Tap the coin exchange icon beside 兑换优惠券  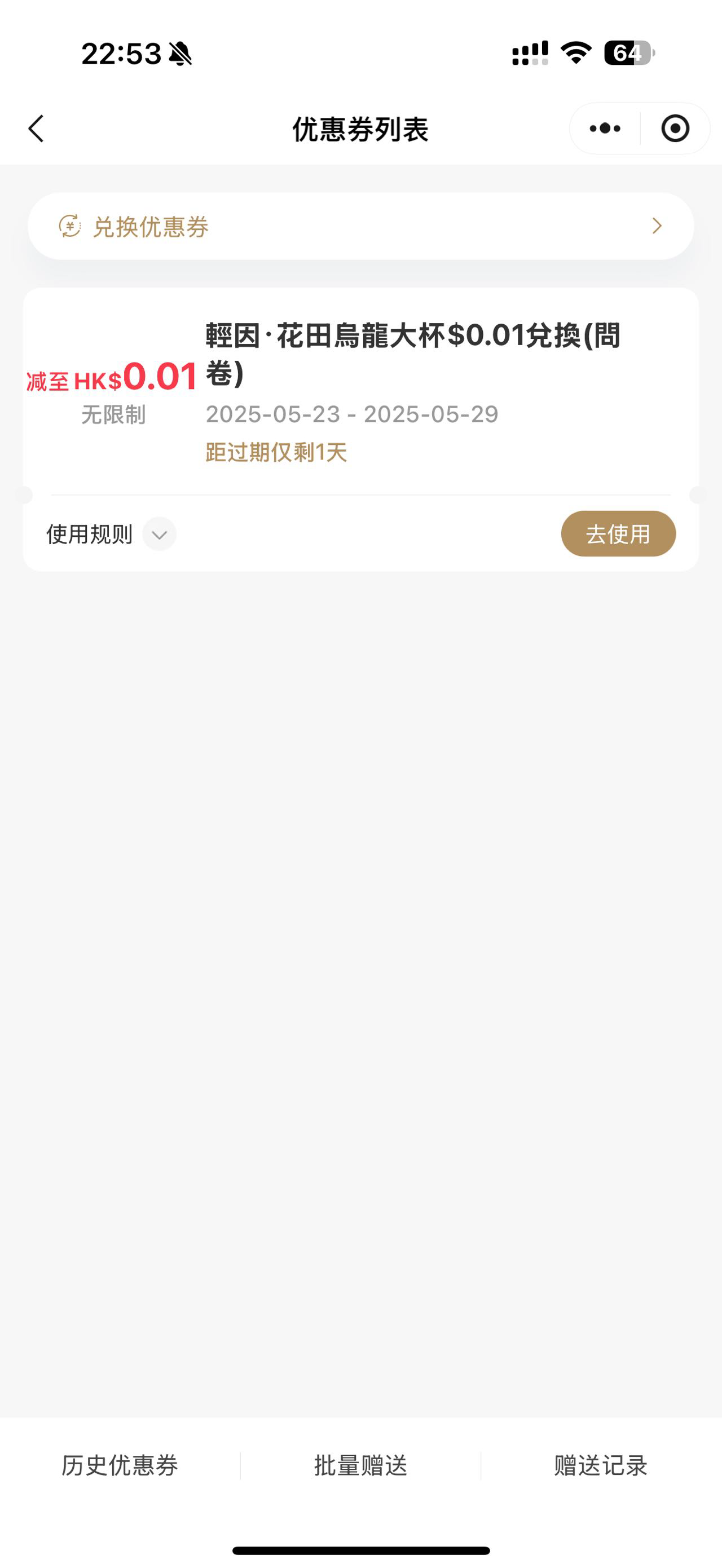click(x=71, y=226)
